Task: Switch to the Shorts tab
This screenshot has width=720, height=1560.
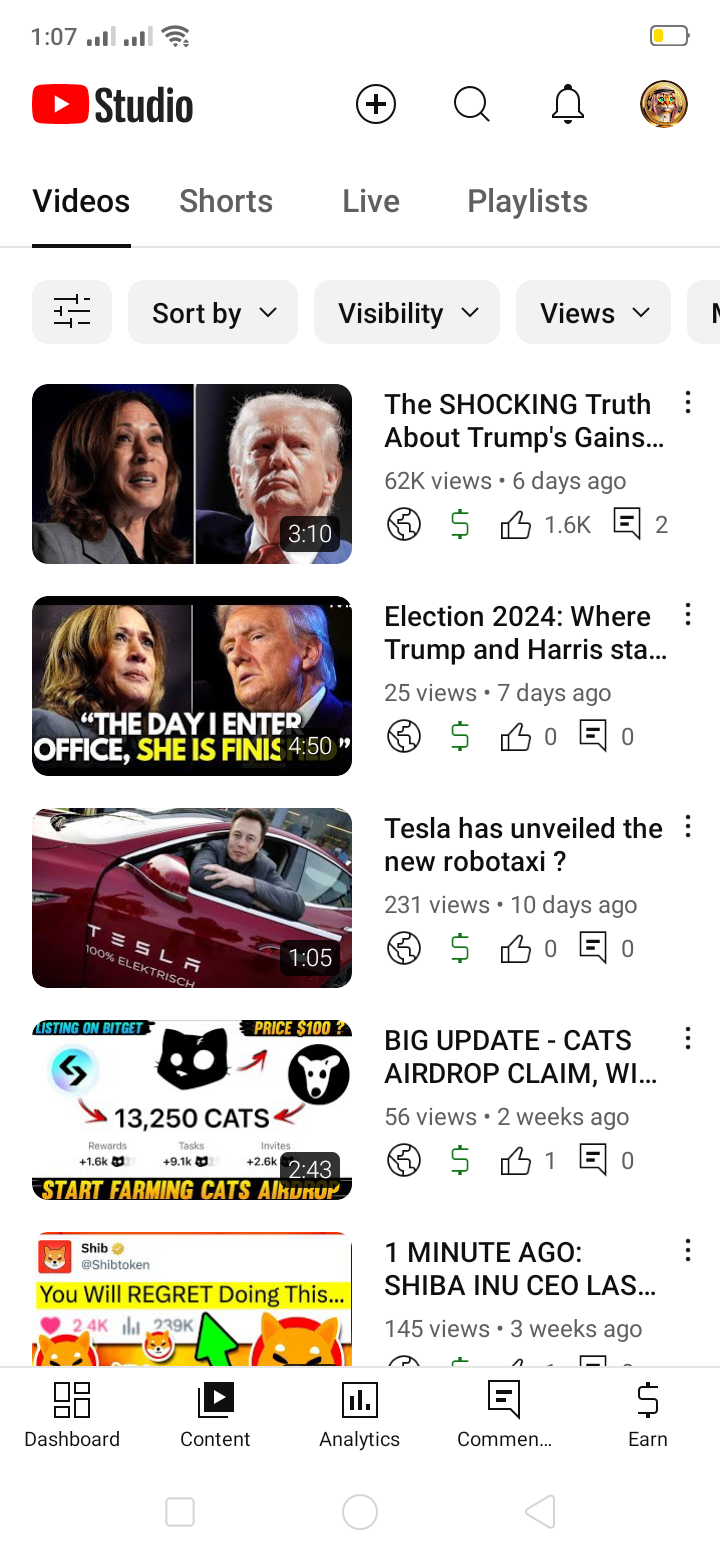Action: (x=226, y=201)
